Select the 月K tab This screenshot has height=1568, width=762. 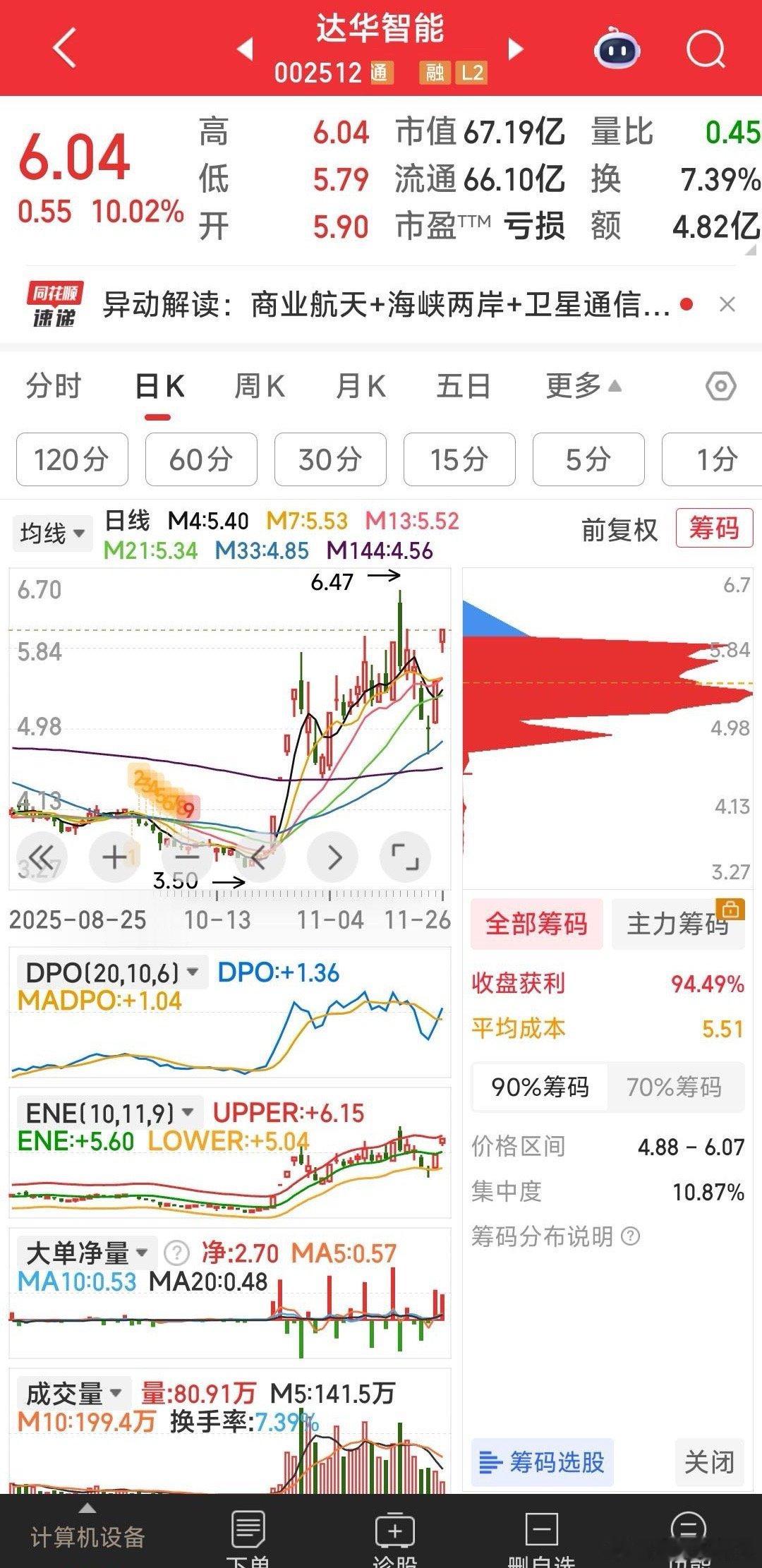(x=361, y=387)
